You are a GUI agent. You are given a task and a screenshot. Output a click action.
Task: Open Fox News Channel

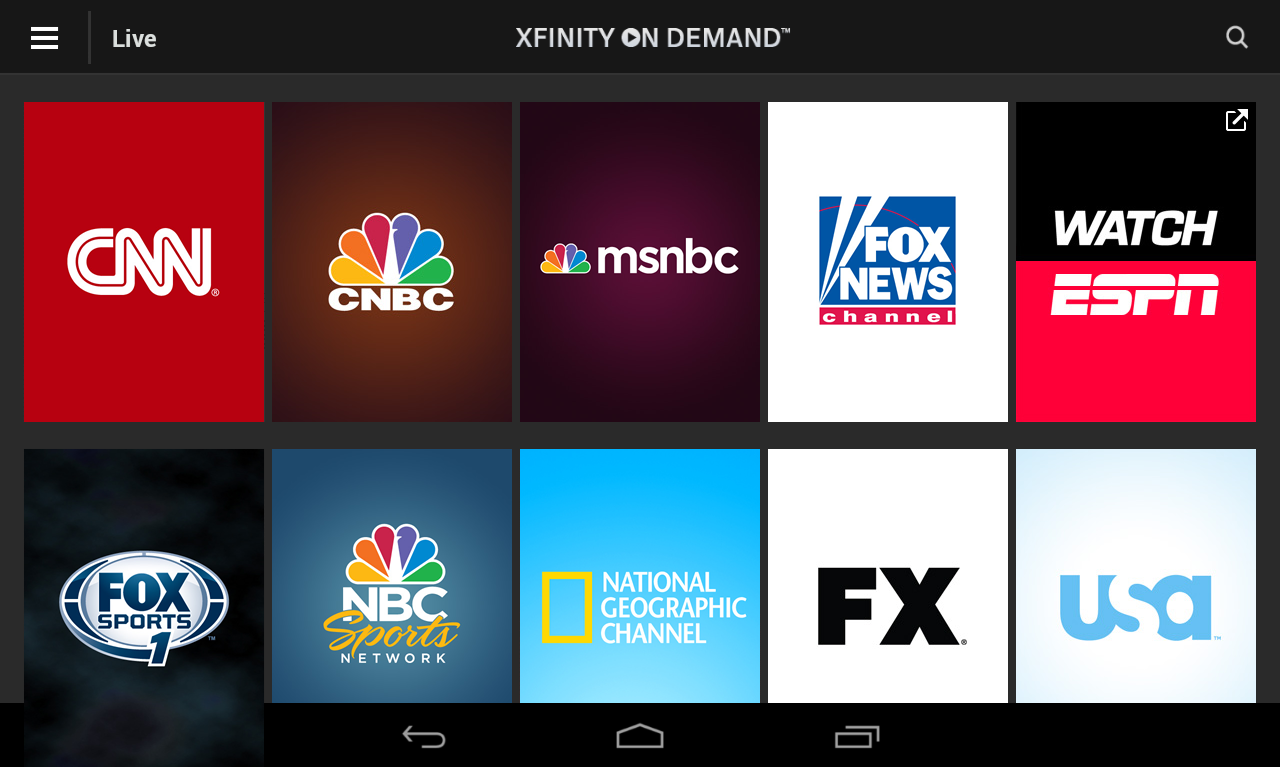[888, 261]
